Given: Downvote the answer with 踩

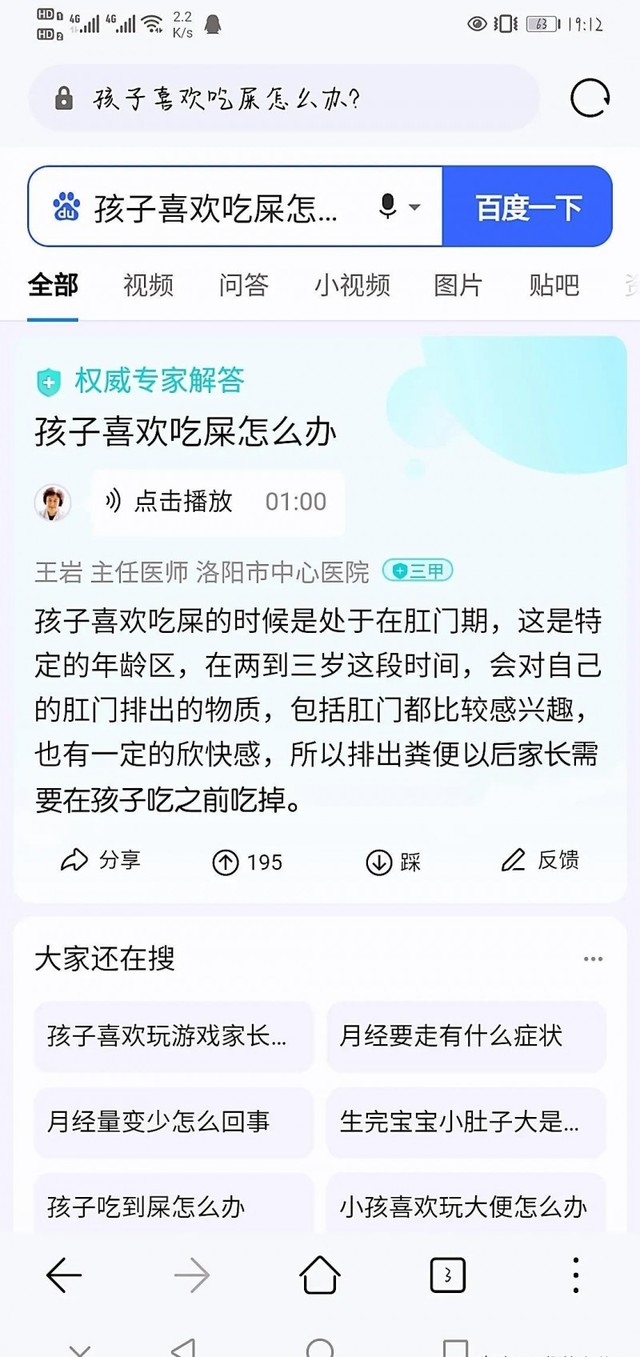Looking at the screenshot, I should 394,862.
